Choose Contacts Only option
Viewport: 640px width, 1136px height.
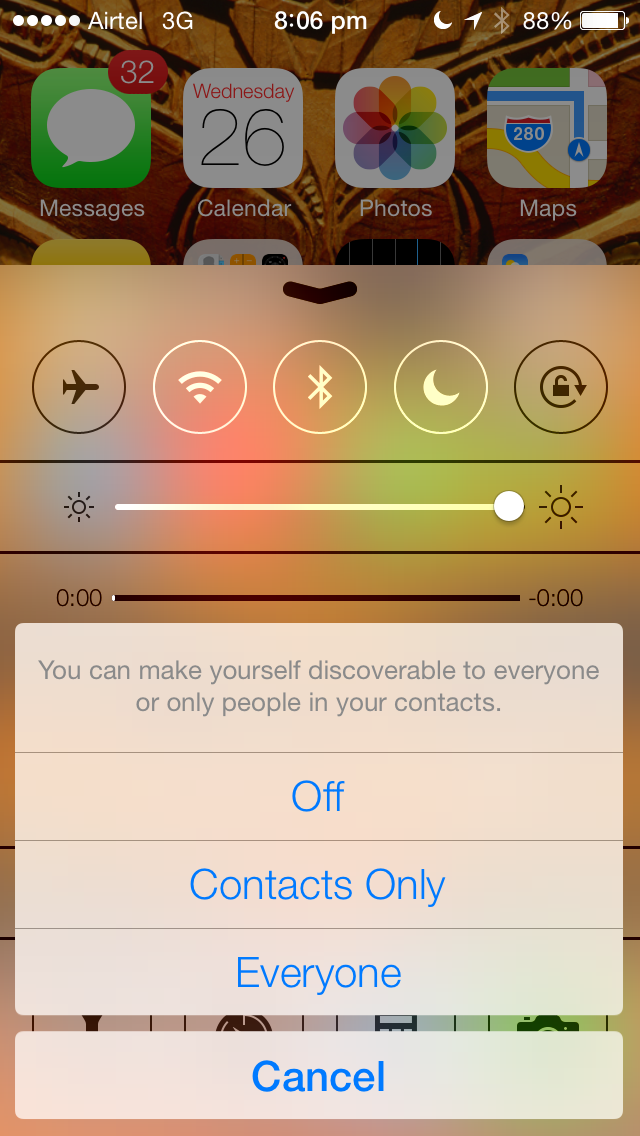pos(318,885)
